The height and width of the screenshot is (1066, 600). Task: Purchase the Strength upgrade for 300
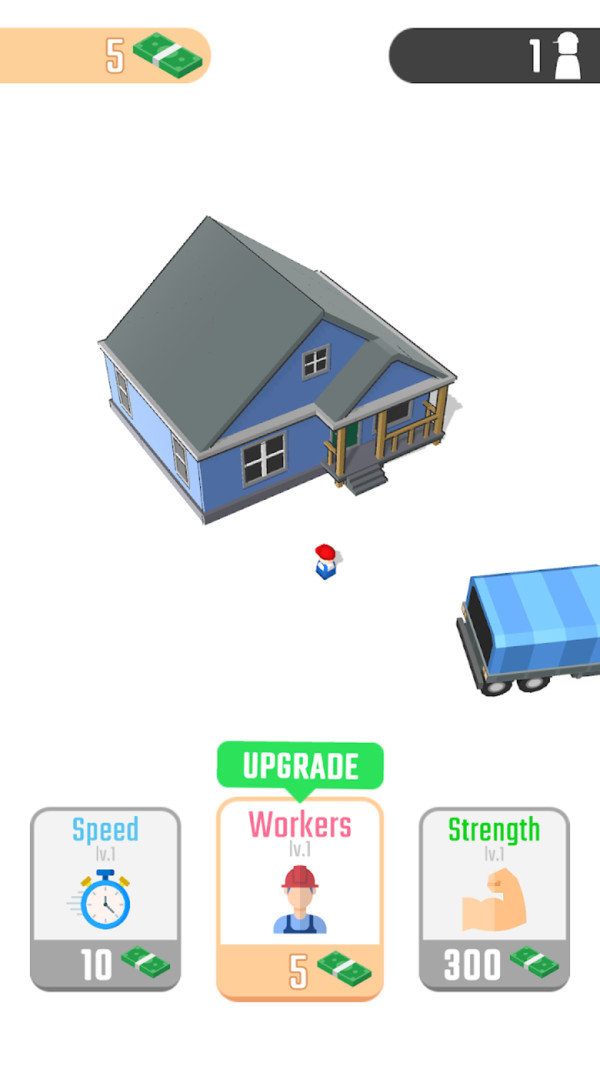point(494,898)
